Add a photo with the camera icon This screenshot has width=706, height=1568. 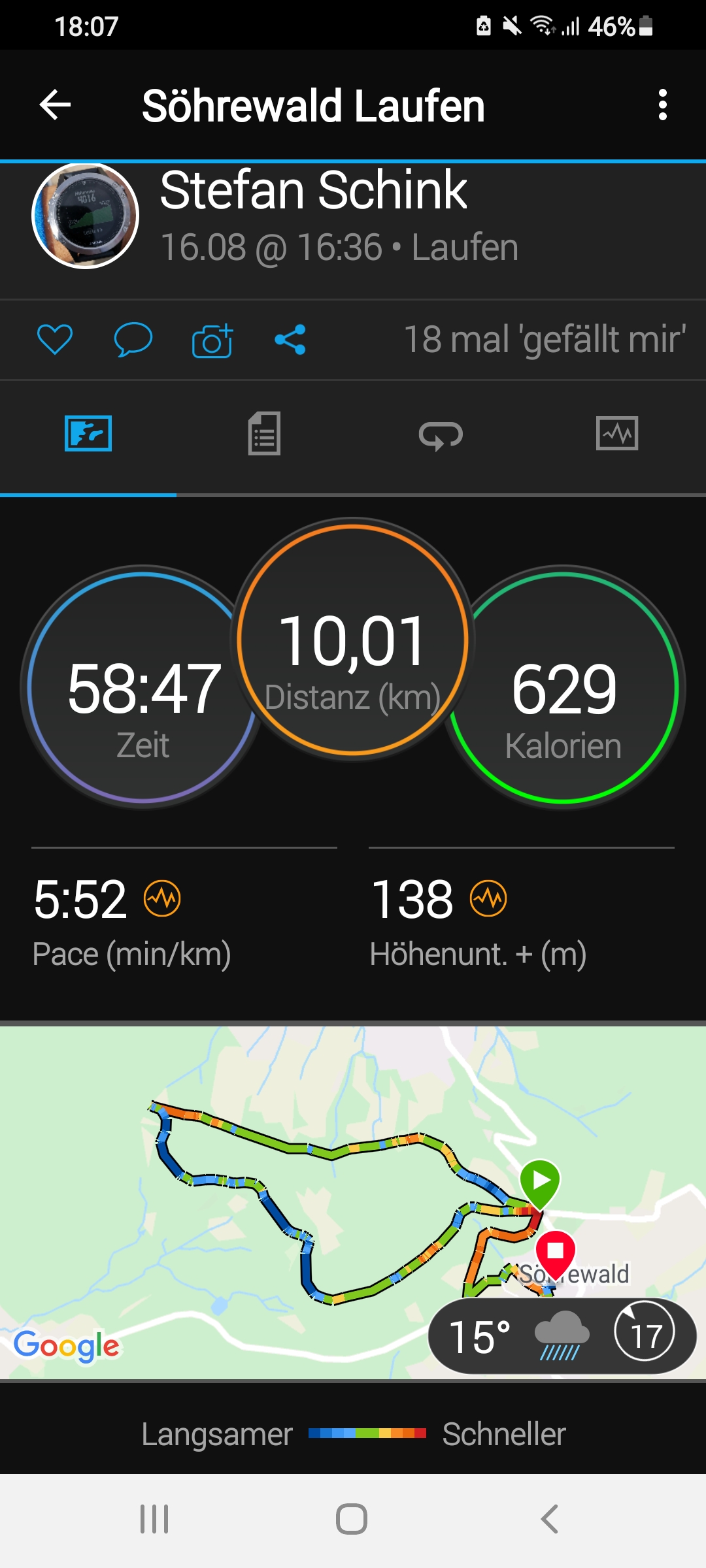click(212, 340)
